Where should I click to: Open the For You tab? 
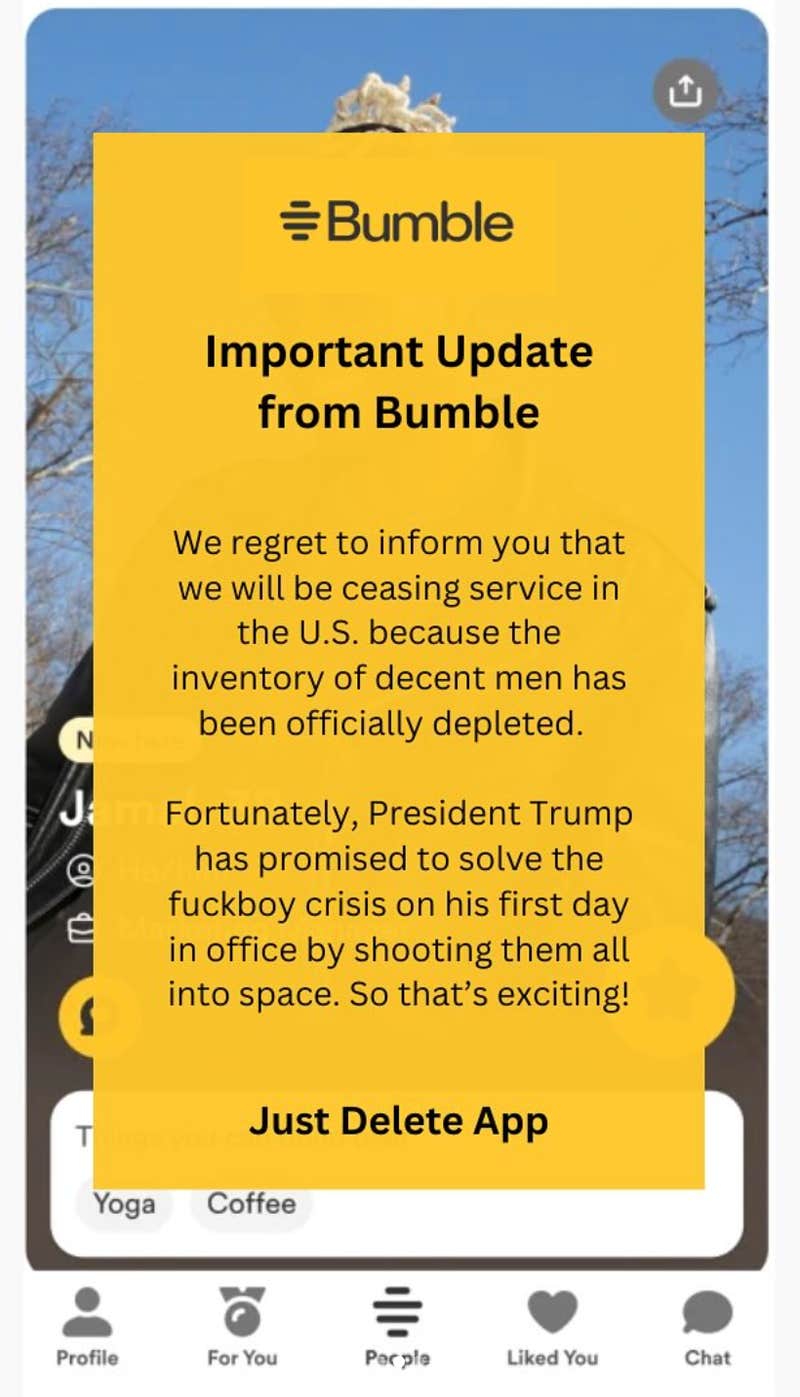(242, 1326)
